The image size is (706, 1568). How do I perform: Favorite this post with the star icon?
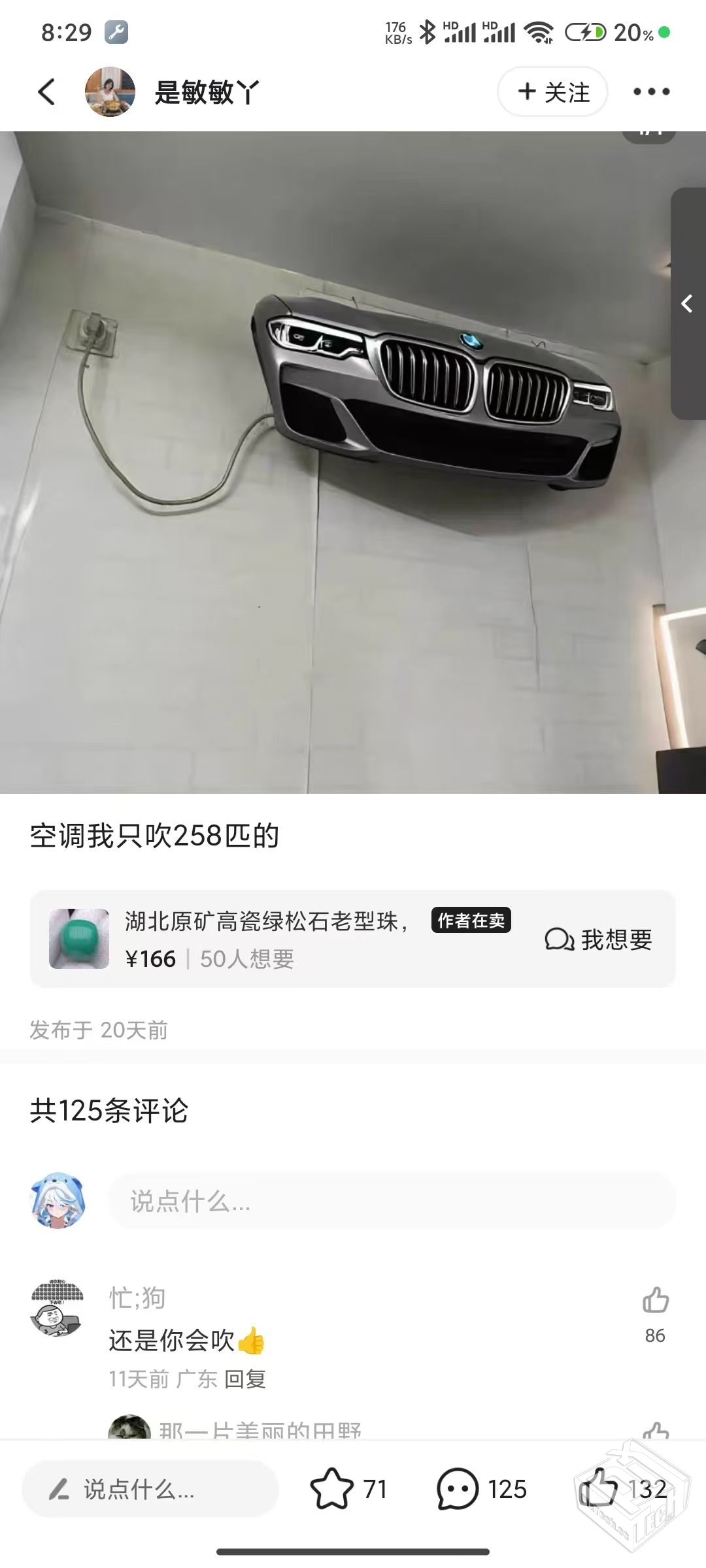[331, 1489]
